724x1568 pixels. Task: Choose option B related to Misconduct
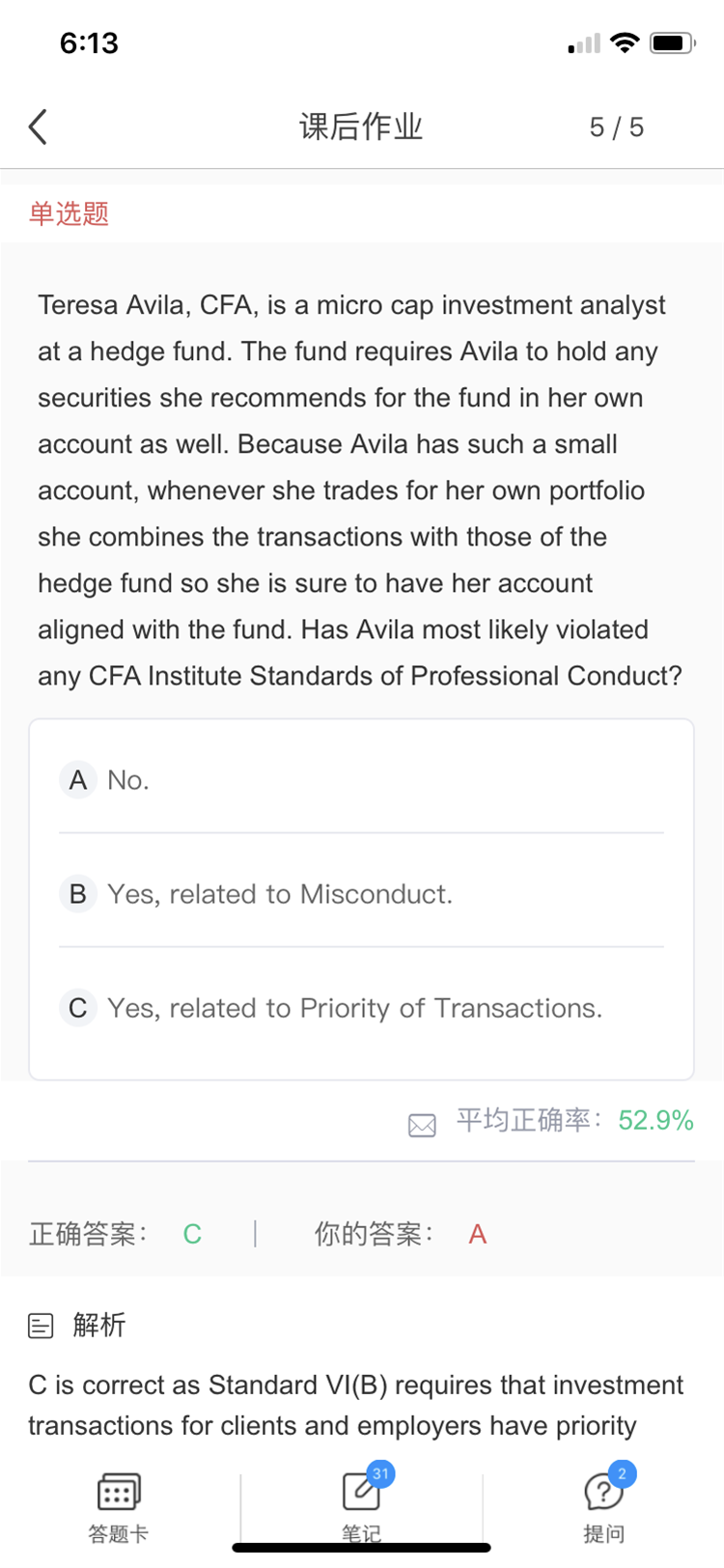[x=361, y=893]
